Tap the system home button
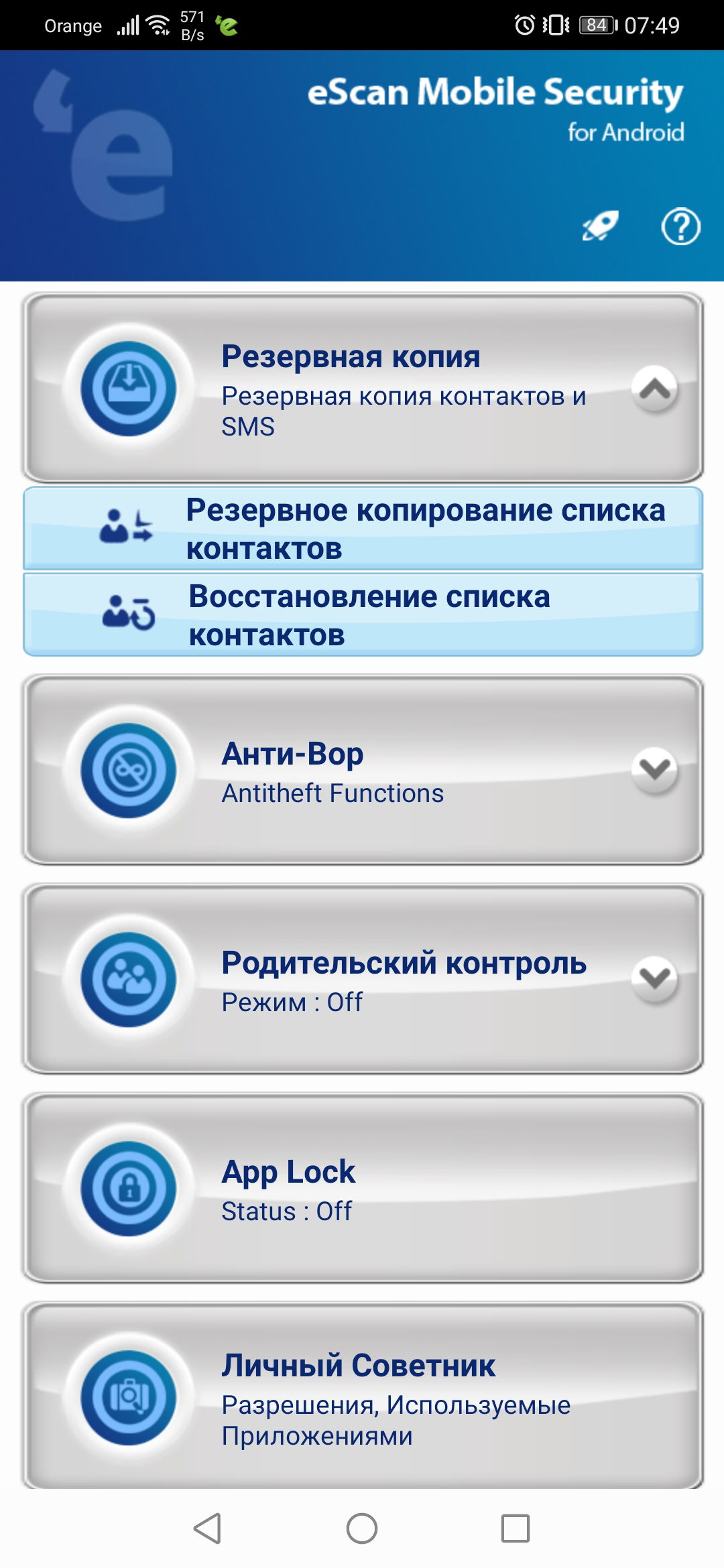724x1568 pixels. coord(362,1528)
